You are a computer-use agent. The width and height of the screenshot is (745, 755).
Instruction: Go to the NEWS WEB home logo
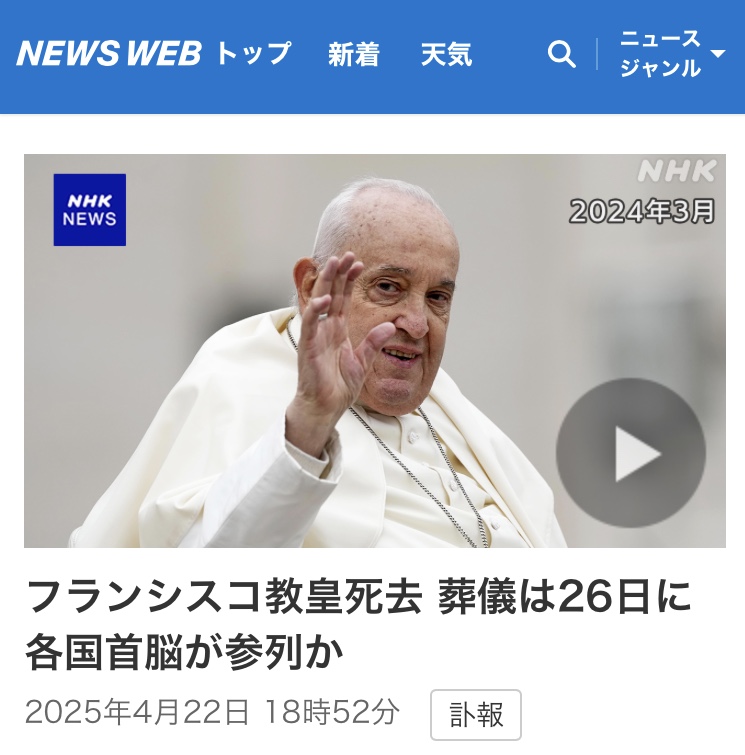109,54
